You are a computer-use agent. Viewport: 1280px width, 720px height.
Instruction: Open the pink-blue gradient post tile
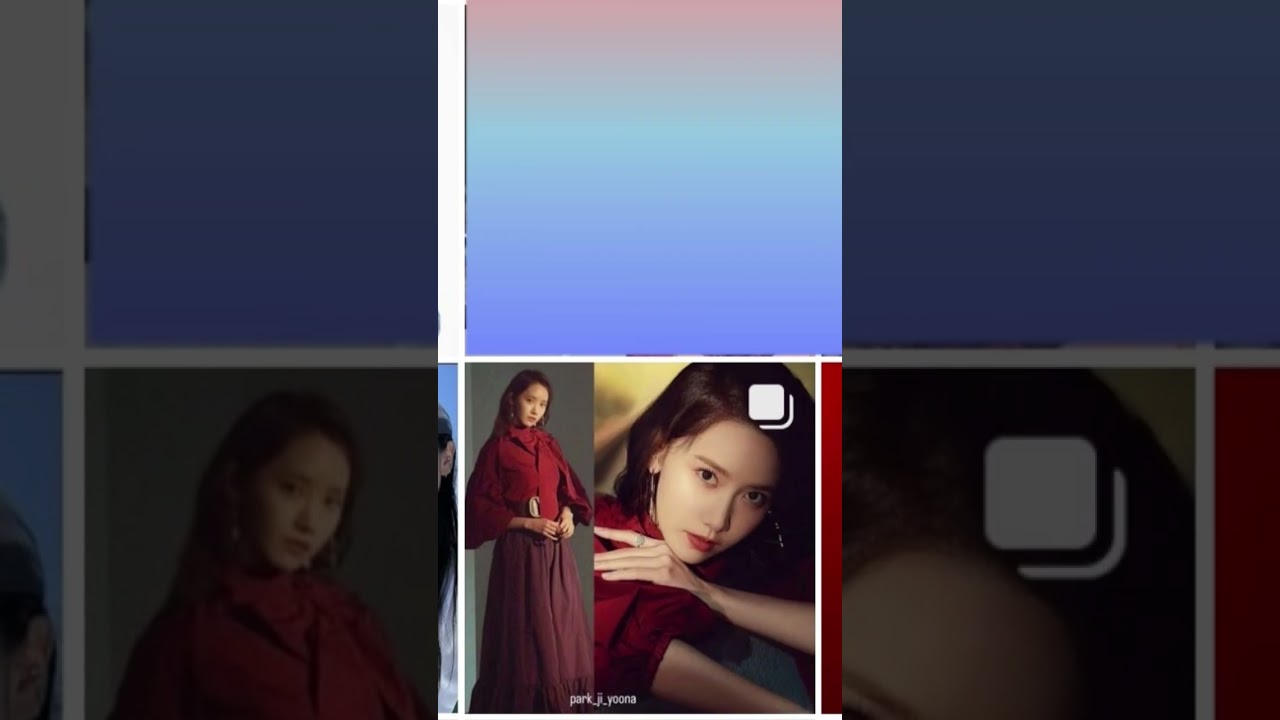tap(653, 176)
